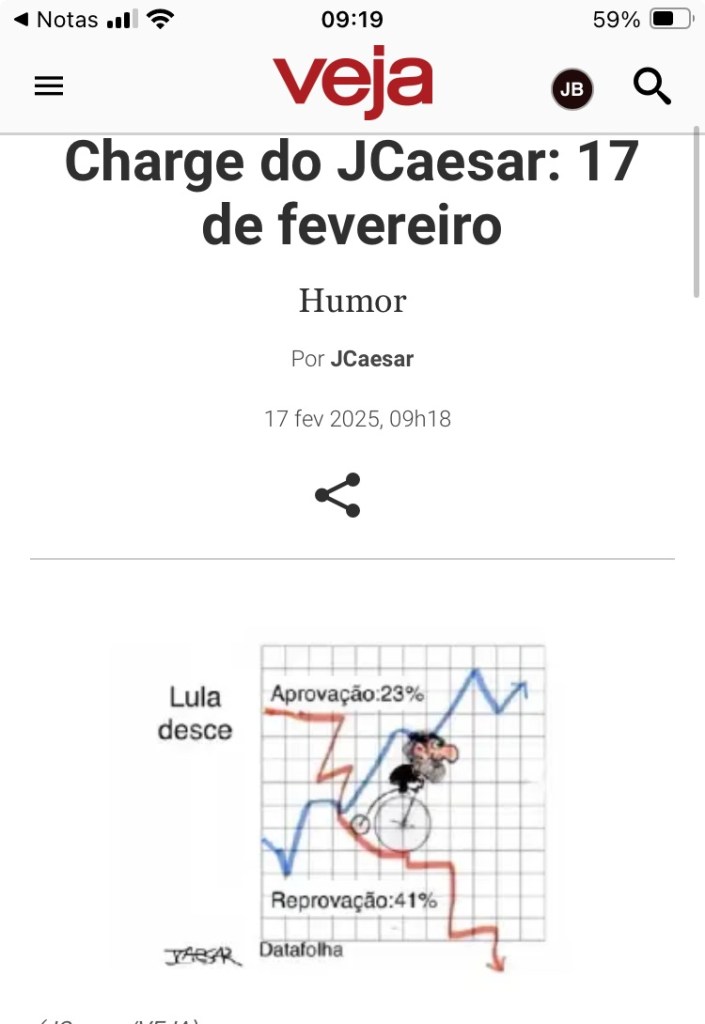Open search with the magnifying glass

(652, 87)
